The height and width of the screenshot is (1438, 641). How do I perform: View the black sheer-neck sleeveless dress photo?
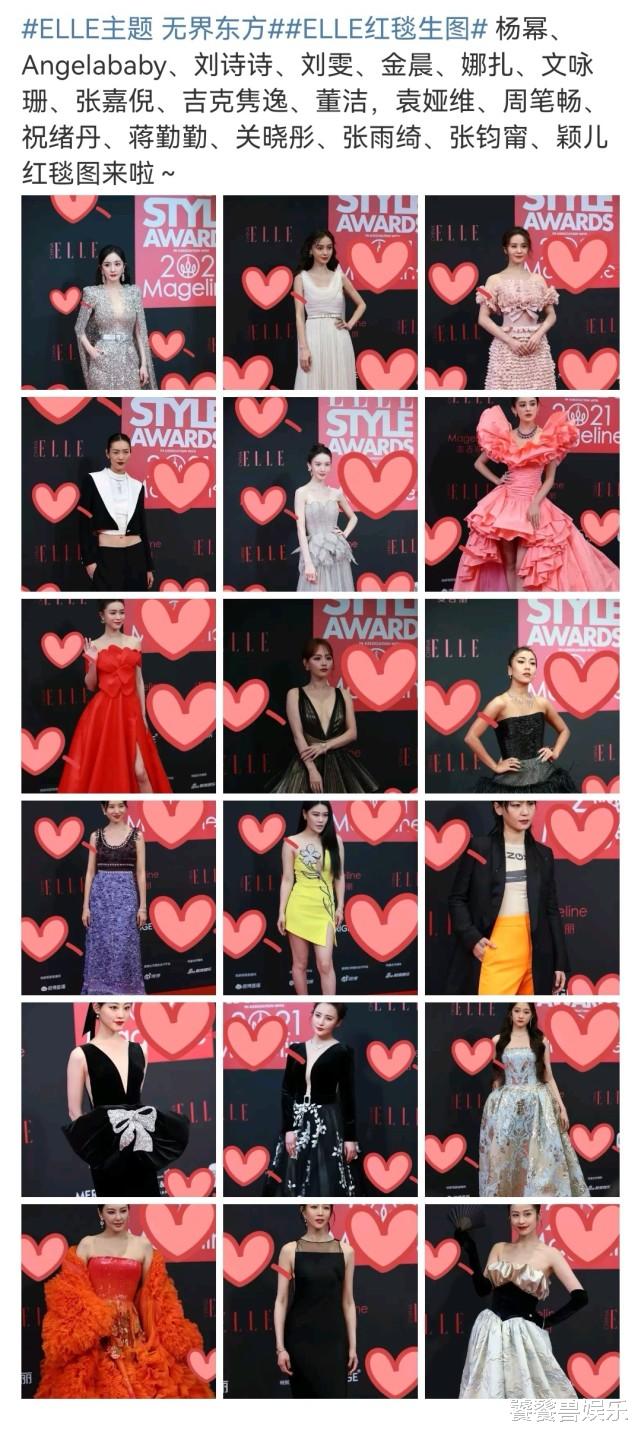(320, 1301)
